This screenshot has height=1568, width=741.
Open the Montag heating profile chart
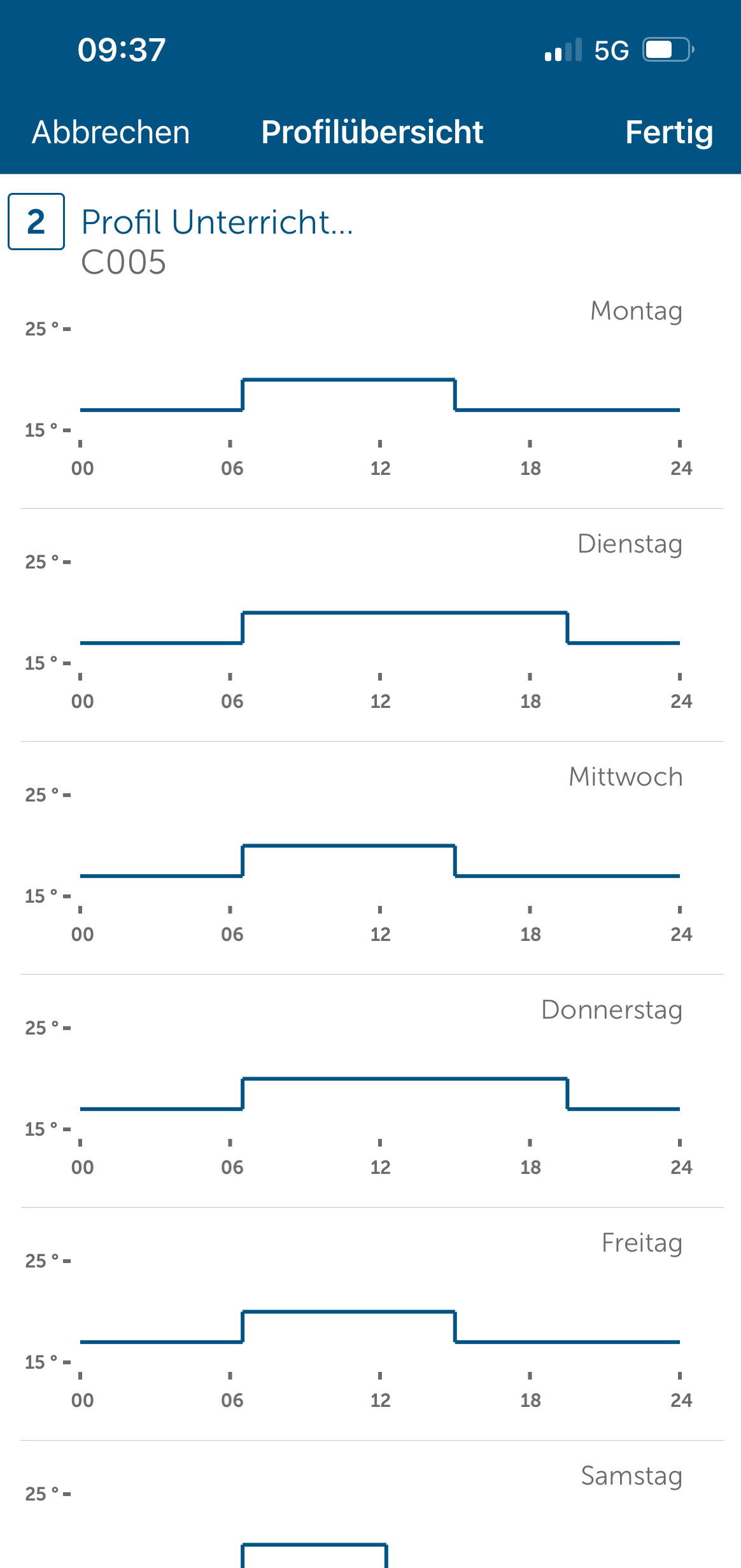coord(379,396)
